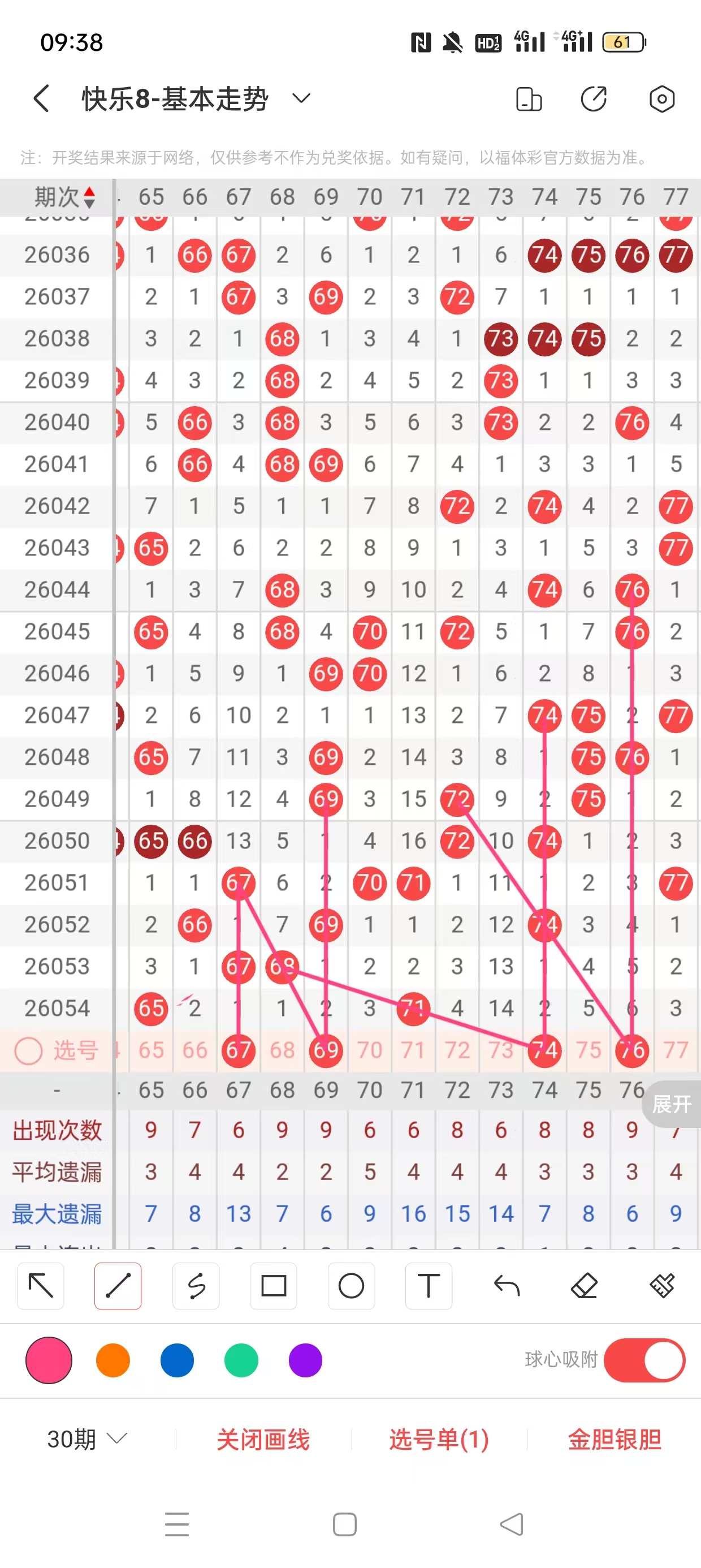This screenshot has width=701, height=1568.
Task: Open the settings hexagon icon
Action: (x=661, y=98)
